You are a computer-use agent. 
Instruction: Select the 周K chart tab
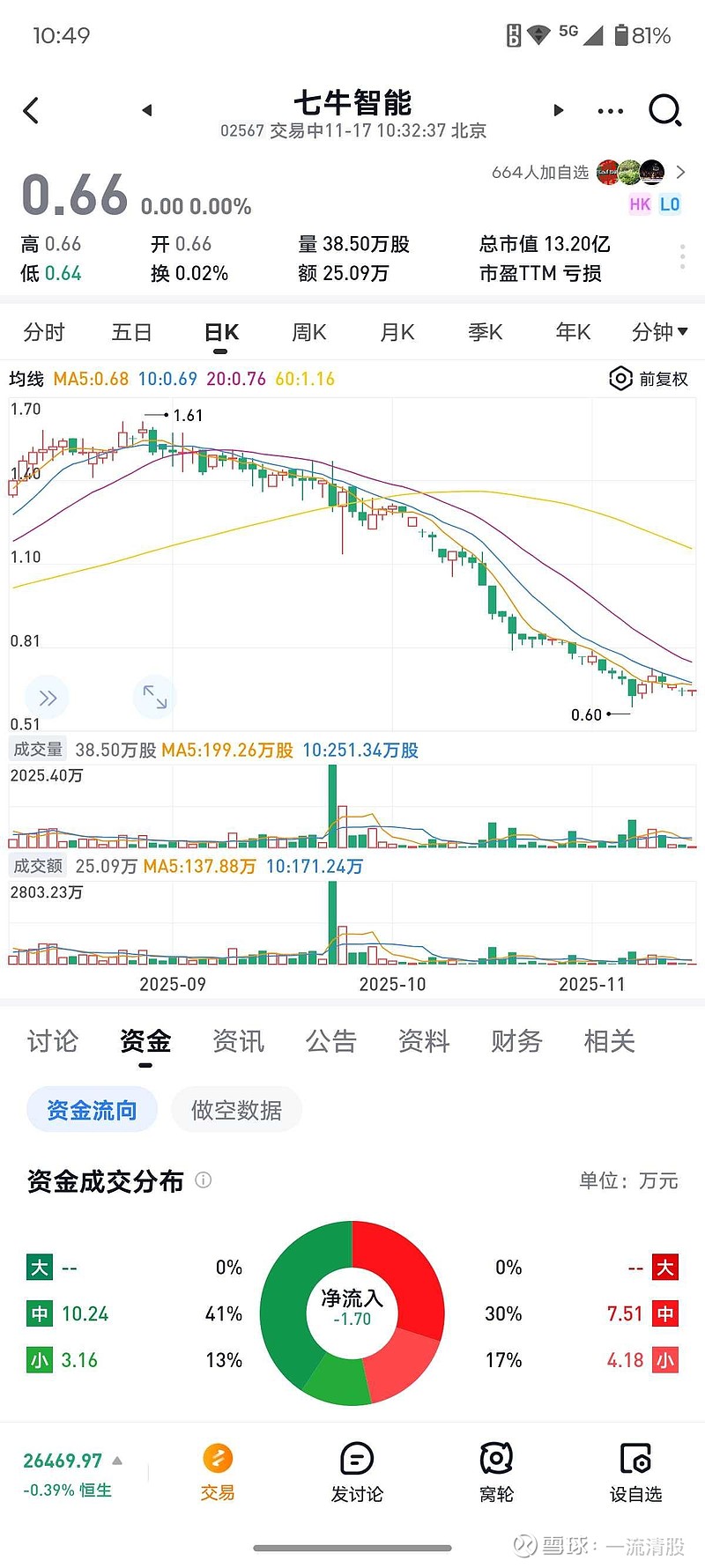click(x=309, y=332)
